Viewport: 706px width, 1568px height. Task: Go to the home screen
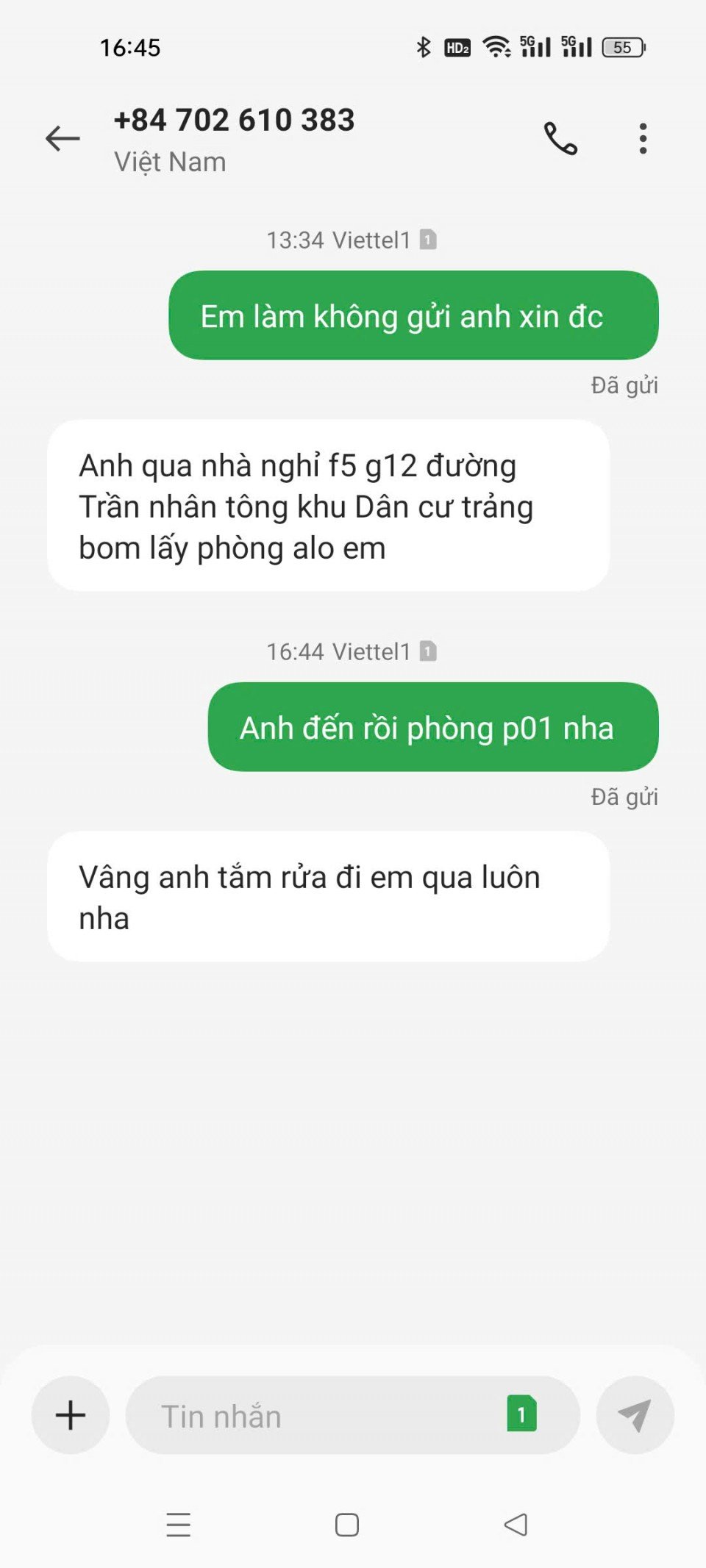347,1525
